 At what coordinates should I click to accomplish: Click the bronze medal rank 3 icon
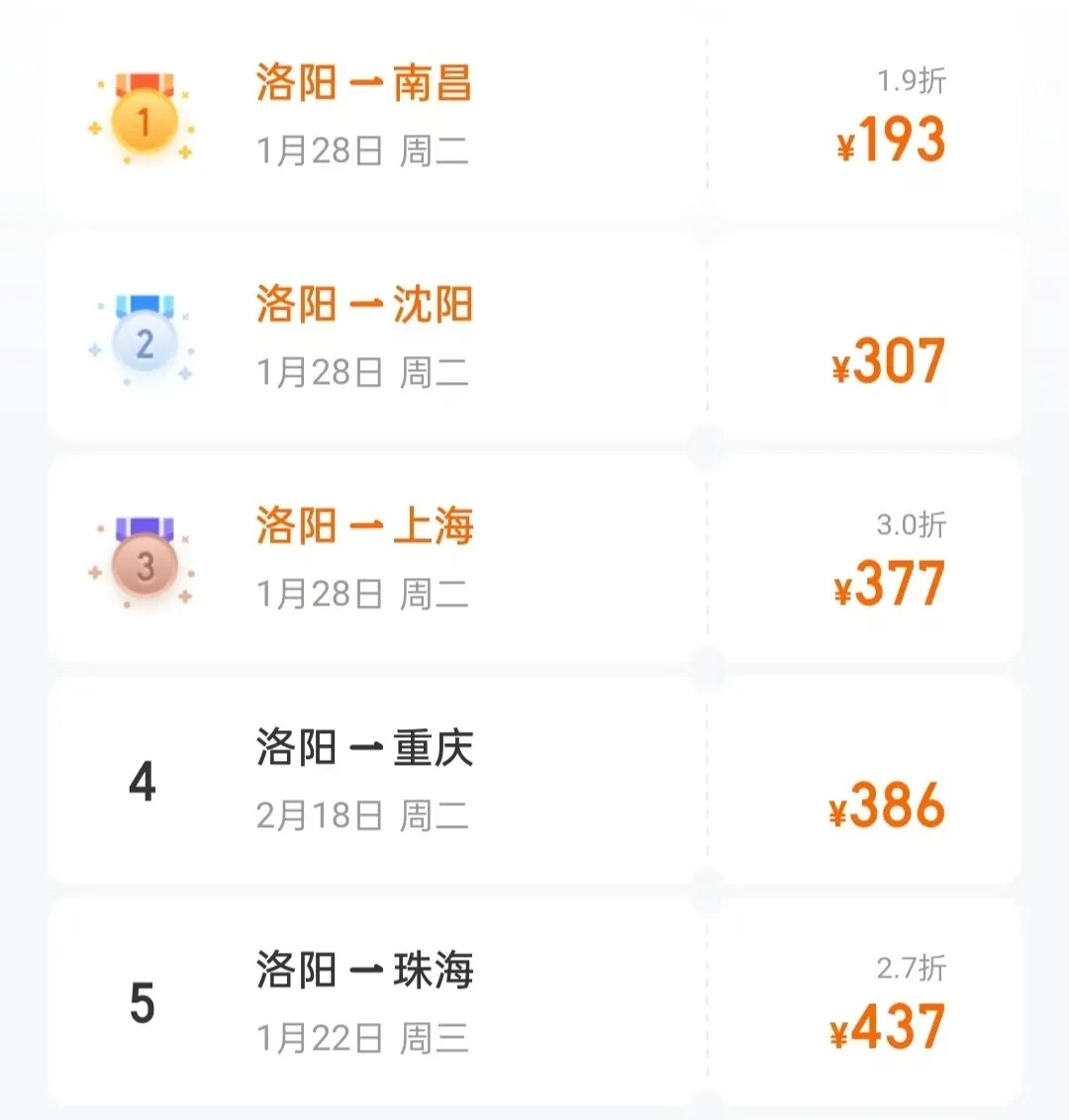144,564
